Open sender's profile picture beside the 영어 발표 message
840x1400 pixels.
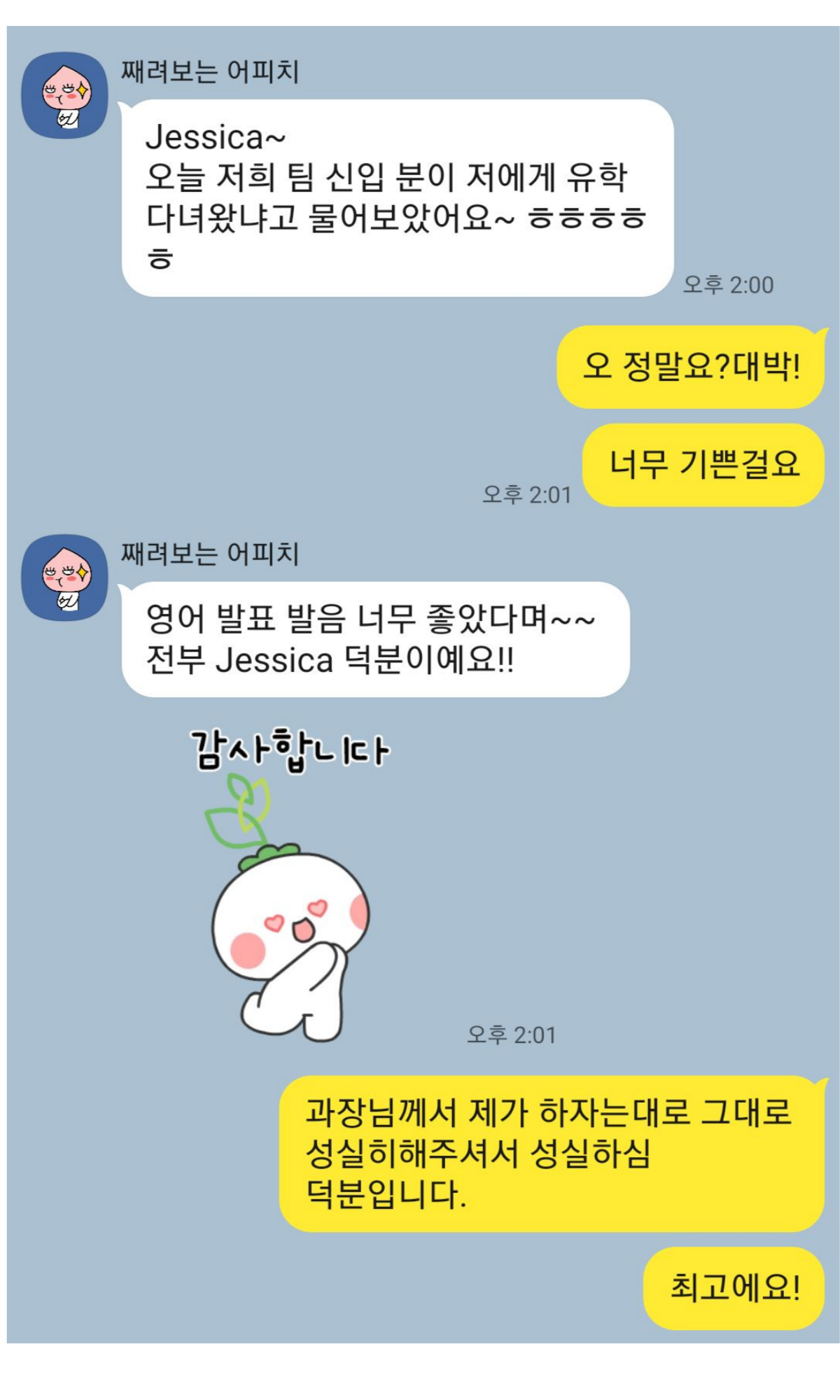[65, 577]
